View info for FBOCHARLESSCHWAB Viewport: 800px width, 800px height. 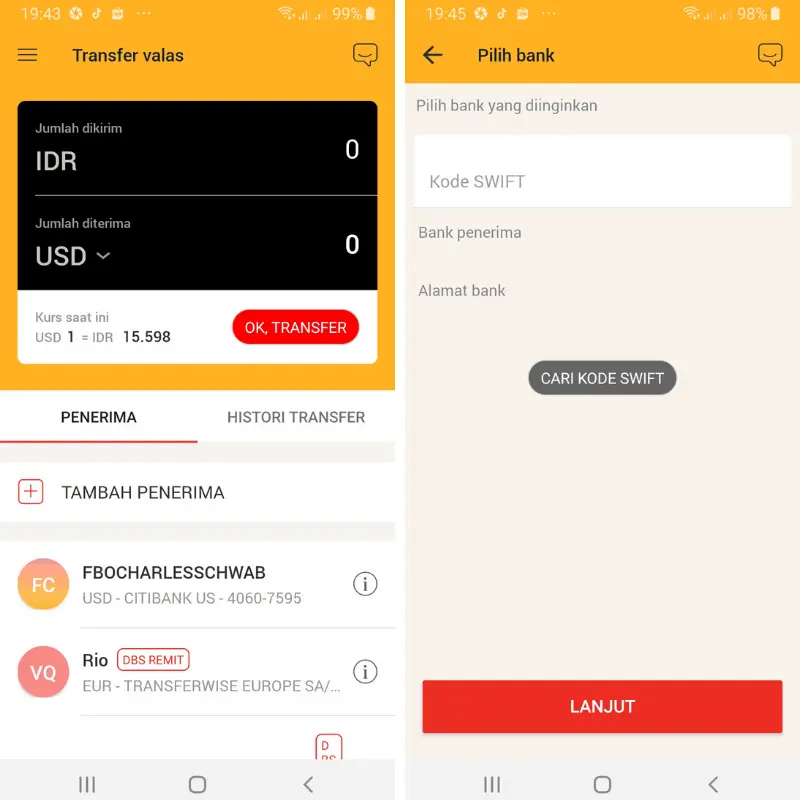pos(365,584)
